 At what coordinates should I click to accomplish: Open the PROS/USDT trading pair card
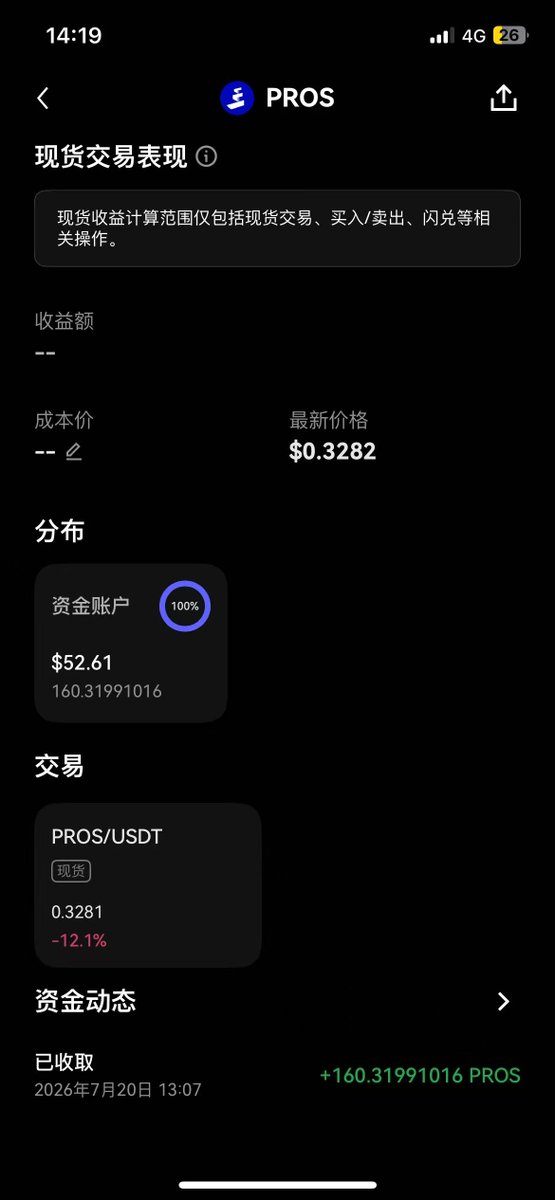click(148, 885)
